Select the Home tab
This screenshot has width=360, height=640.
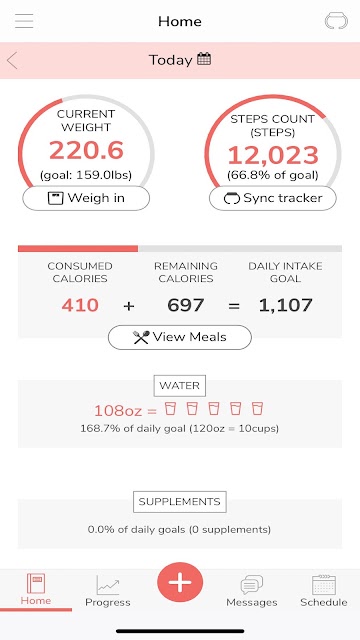point(36,589)
